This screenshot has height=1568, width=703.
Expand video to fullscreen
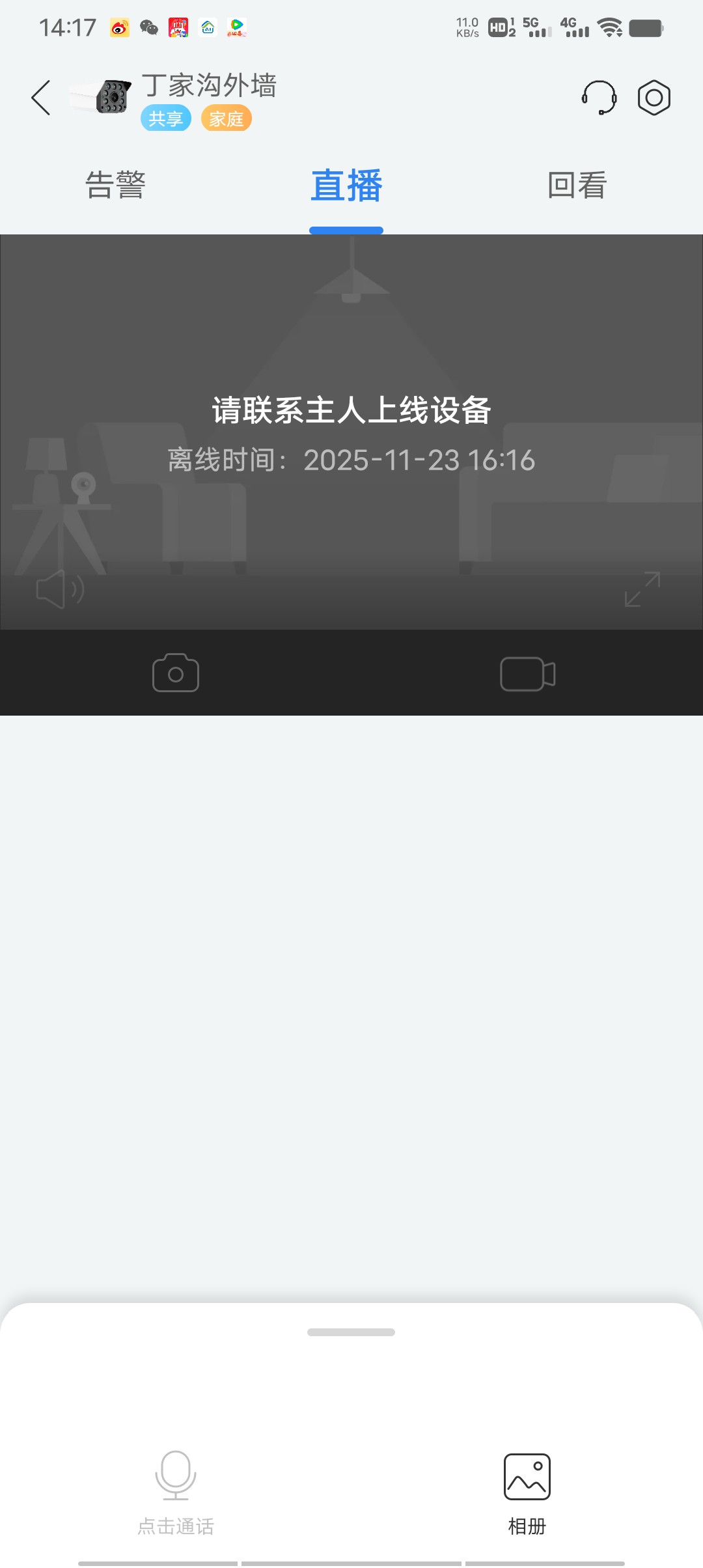[x=642, y=589]
